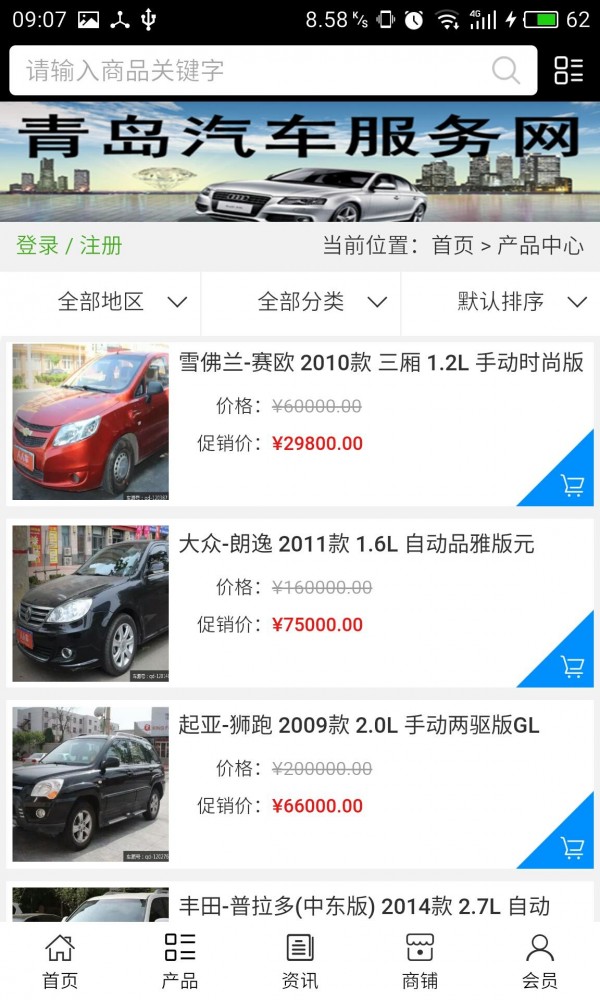Switch to the 产品 tab
The width and height of the screenshot is (600, 1000).
point(180,961)
